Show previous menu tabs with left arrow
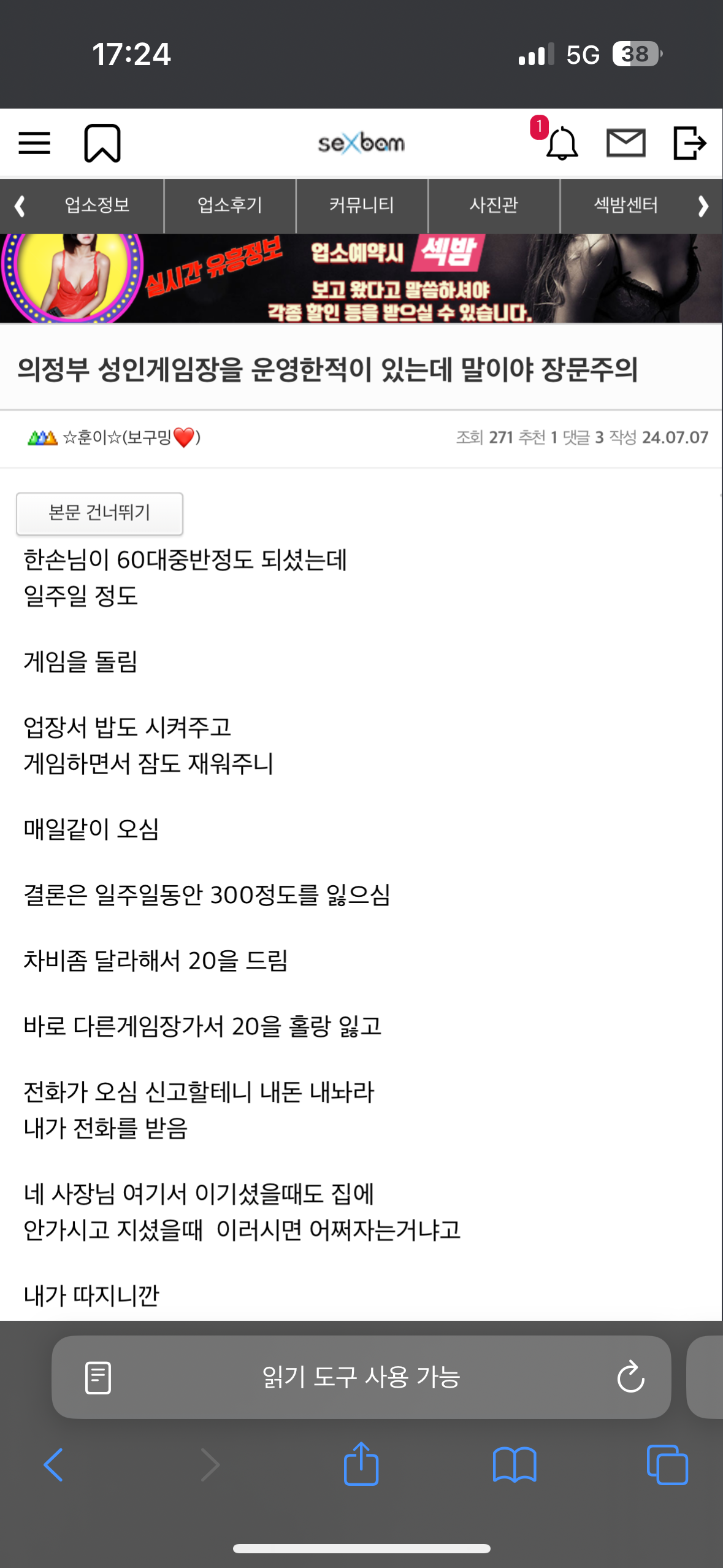 20,206
